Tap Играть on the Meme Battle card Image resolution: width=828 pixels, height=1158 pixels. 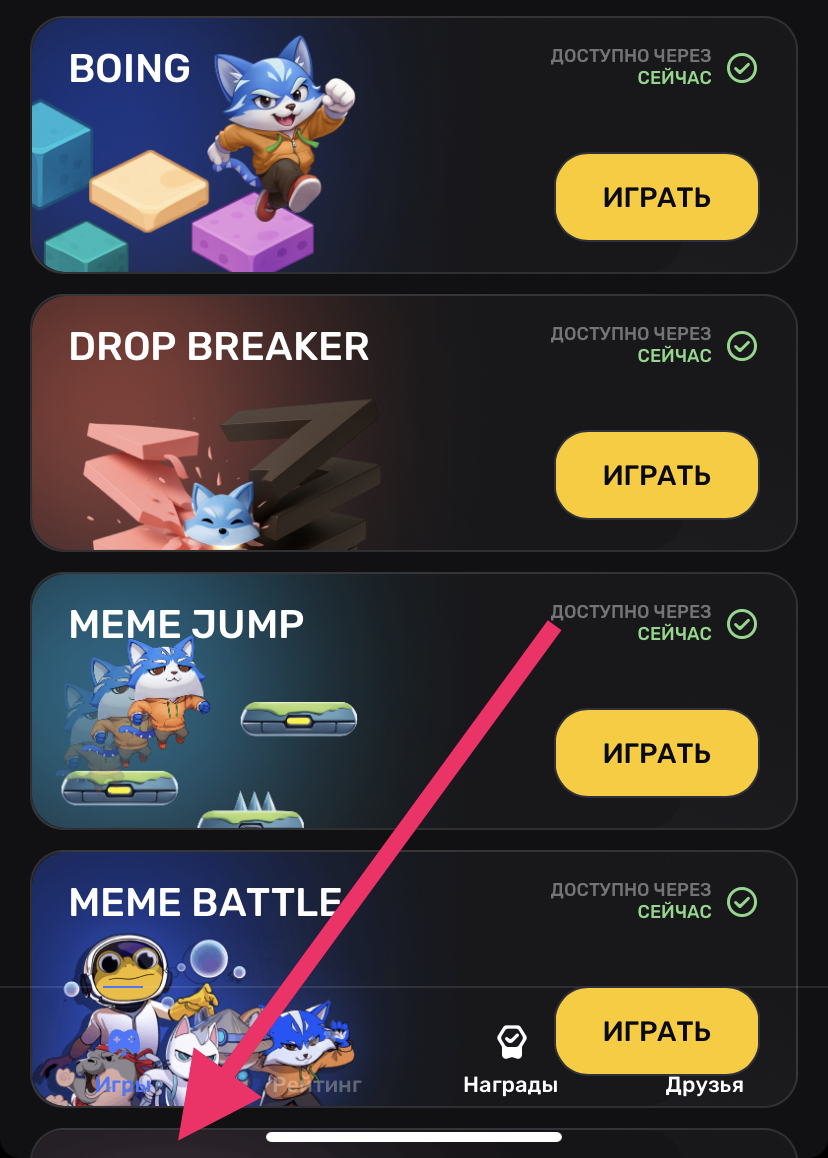pos(656,1031)
